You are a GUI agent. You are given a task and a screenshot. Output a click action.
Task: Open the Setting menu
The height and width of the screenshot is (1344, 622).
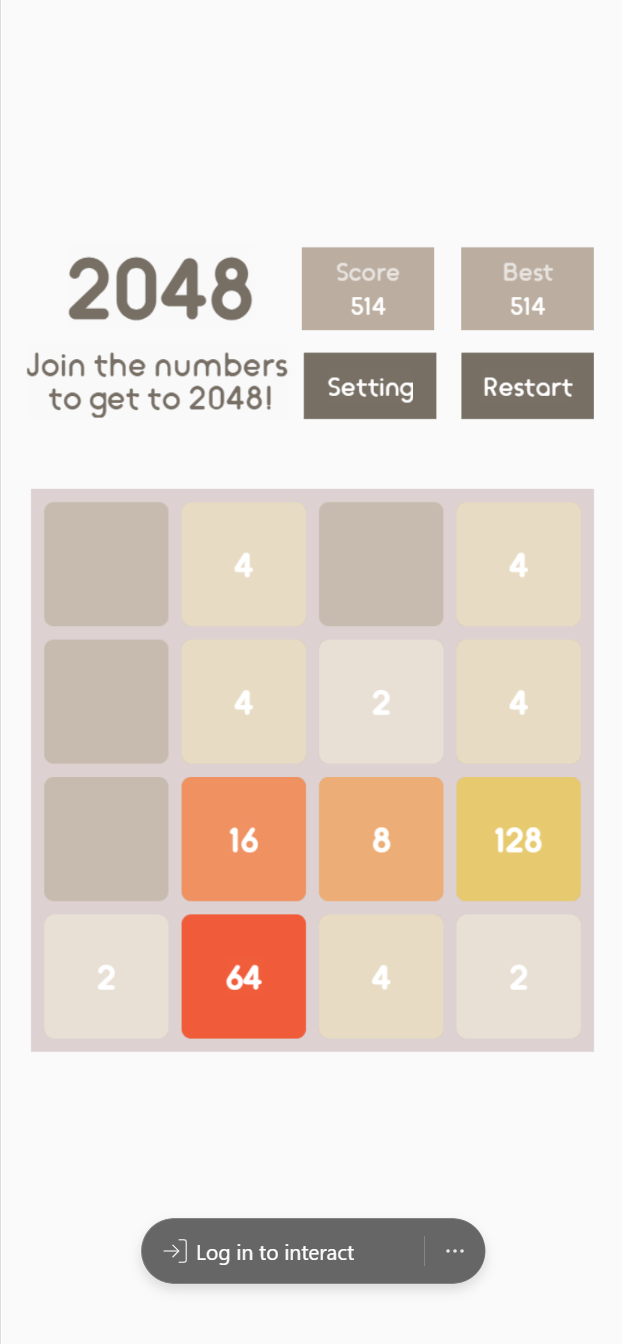click(370, 386)
